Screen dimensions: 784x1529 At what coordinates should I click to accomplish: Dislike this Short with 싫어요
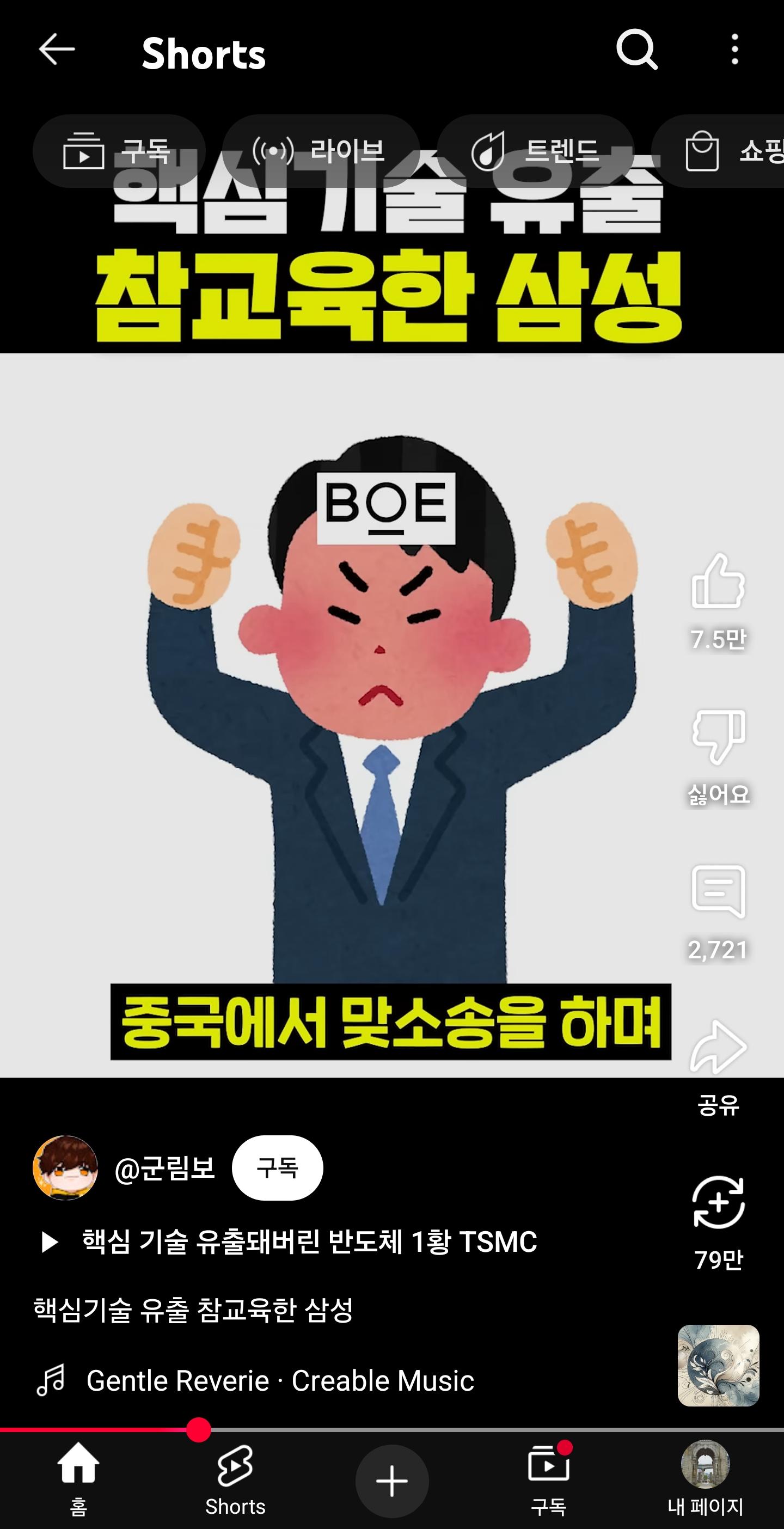click(718, 737)
